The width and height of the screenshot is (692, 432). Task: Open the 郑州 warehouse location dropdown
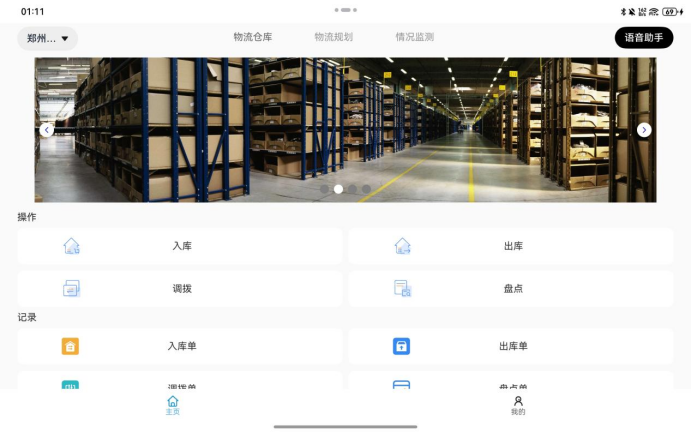(47, 38)
